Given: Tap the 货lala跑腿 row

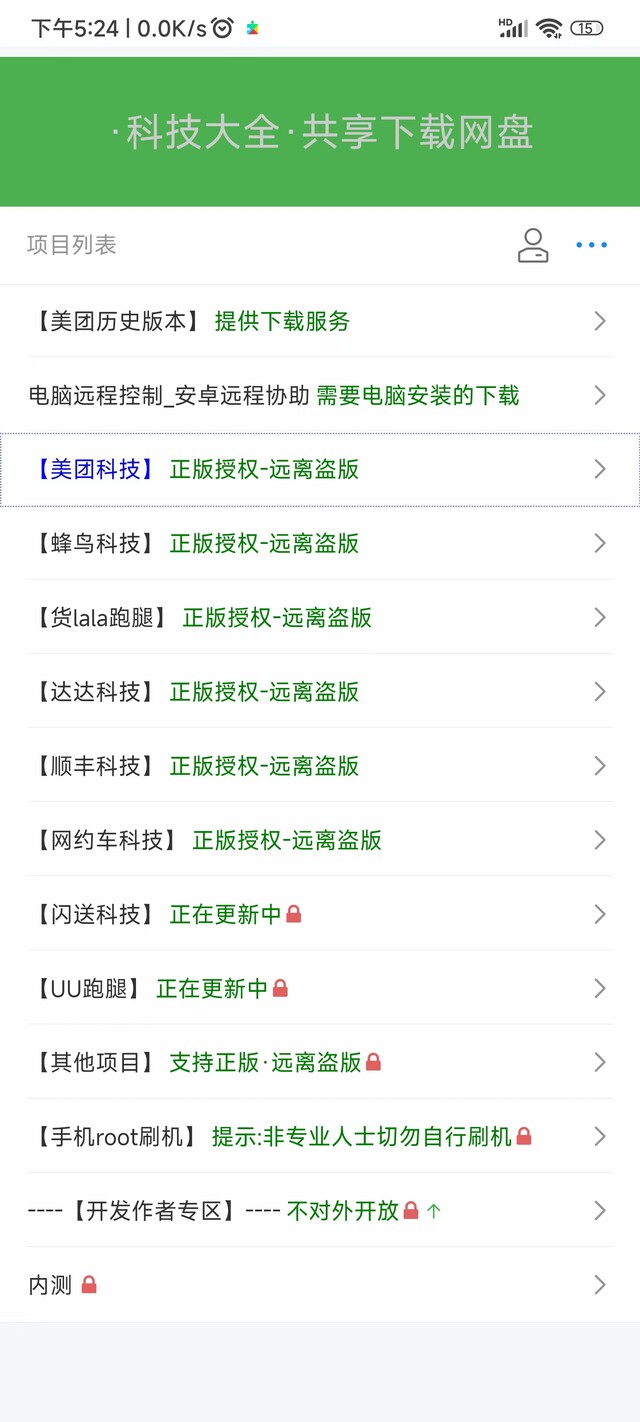Looking at the screenshot, I should tap(320, 617).
